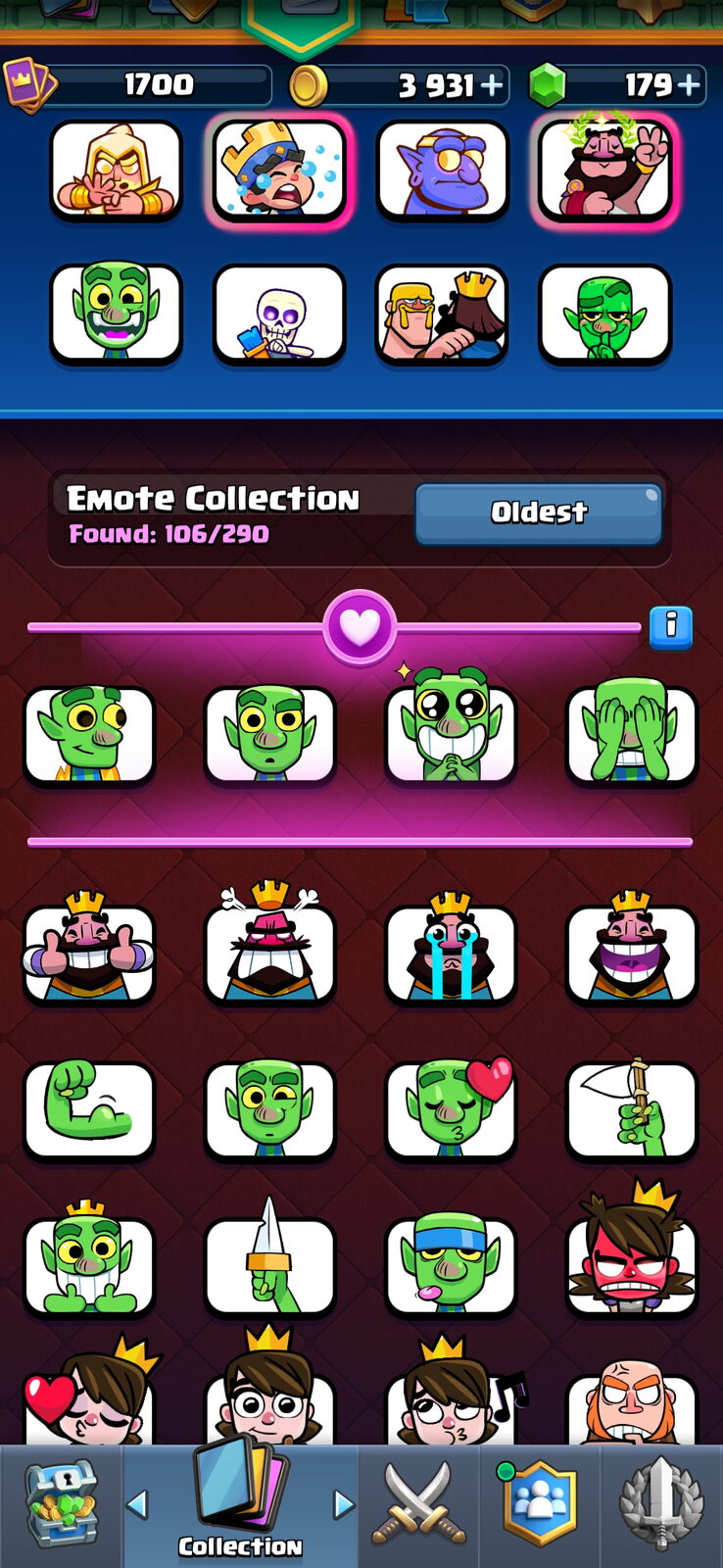Viewport: 723px width, 1568px height.
Task: Switch to the Battle crossed swords tab
Action: tap(419, 1503)
